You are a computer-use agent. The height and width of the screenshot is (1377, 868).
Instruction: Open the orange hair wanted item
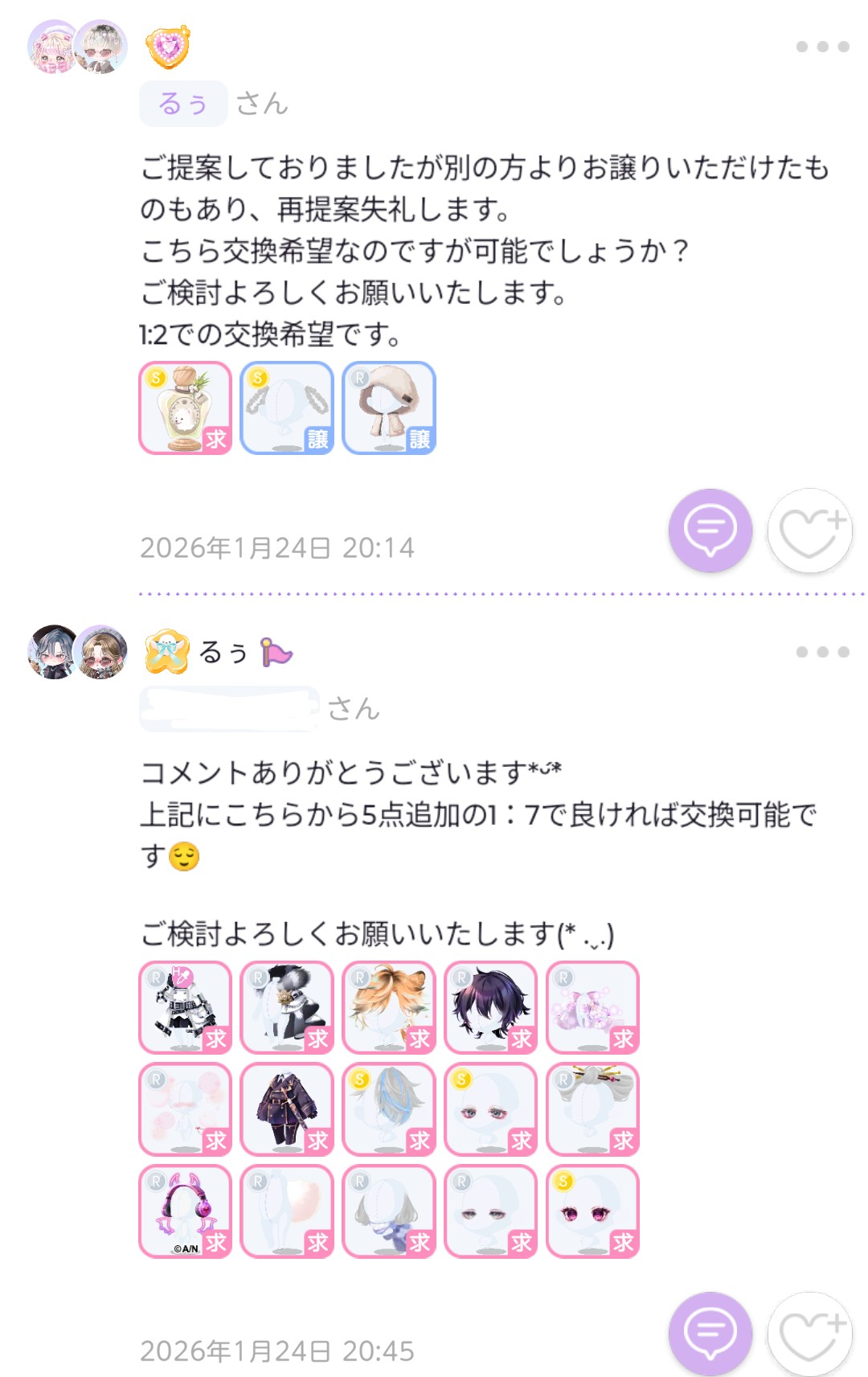[x=389, y=1007]
